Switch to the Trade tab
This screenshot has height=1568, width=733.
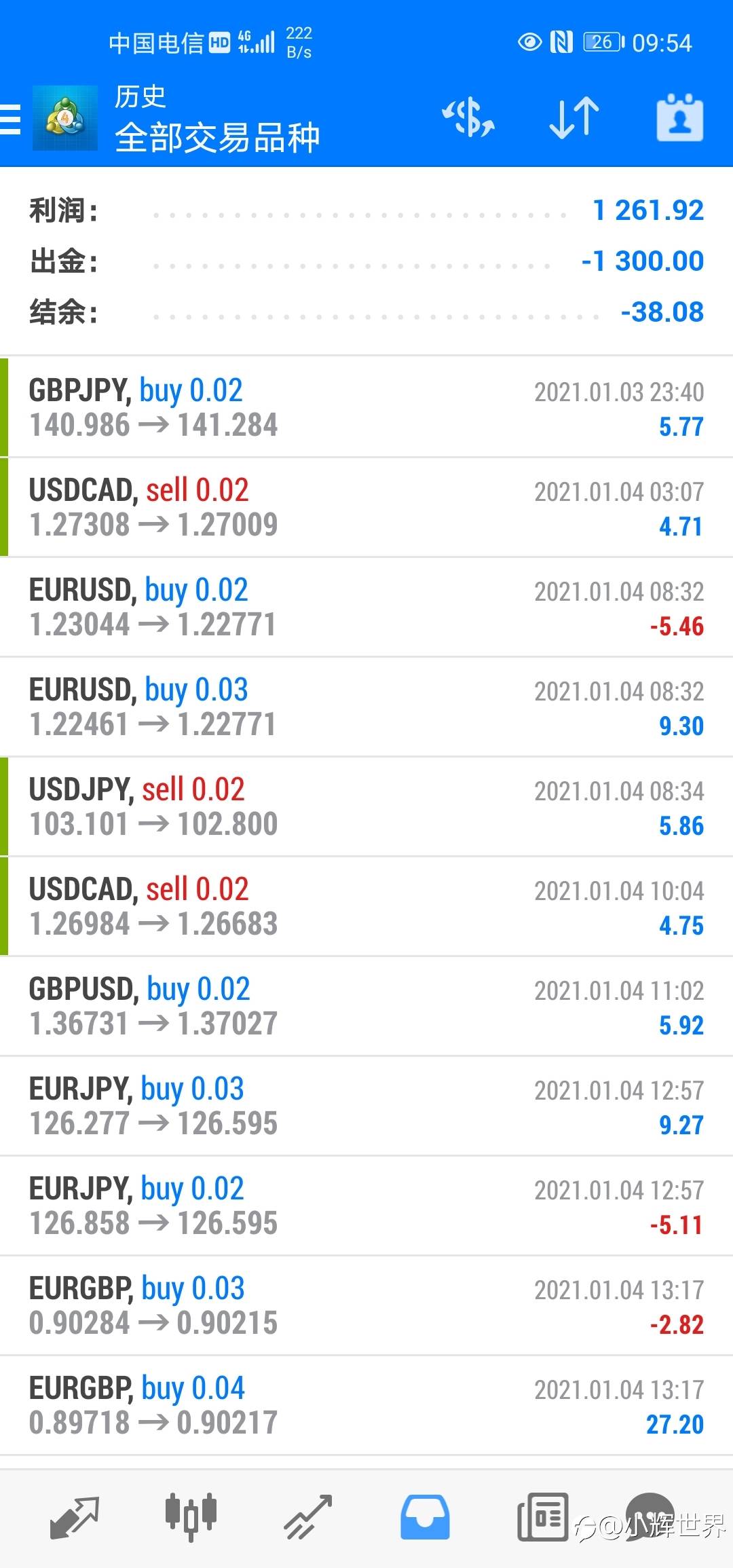(x=308, y=1516)
